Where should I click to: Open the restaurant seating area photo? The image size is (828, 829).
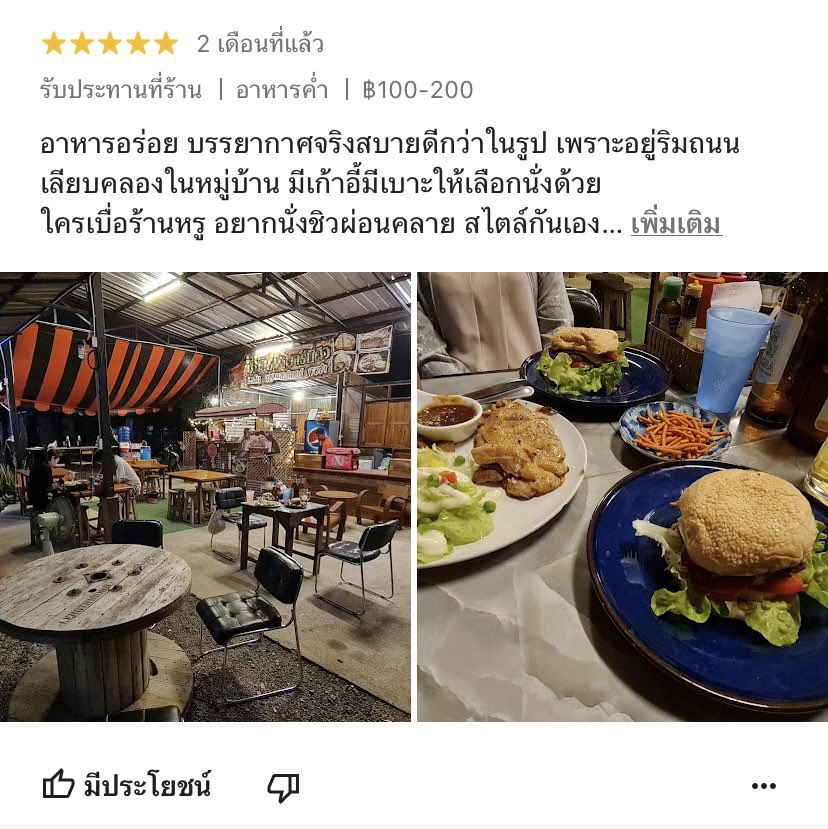point(205,496)
